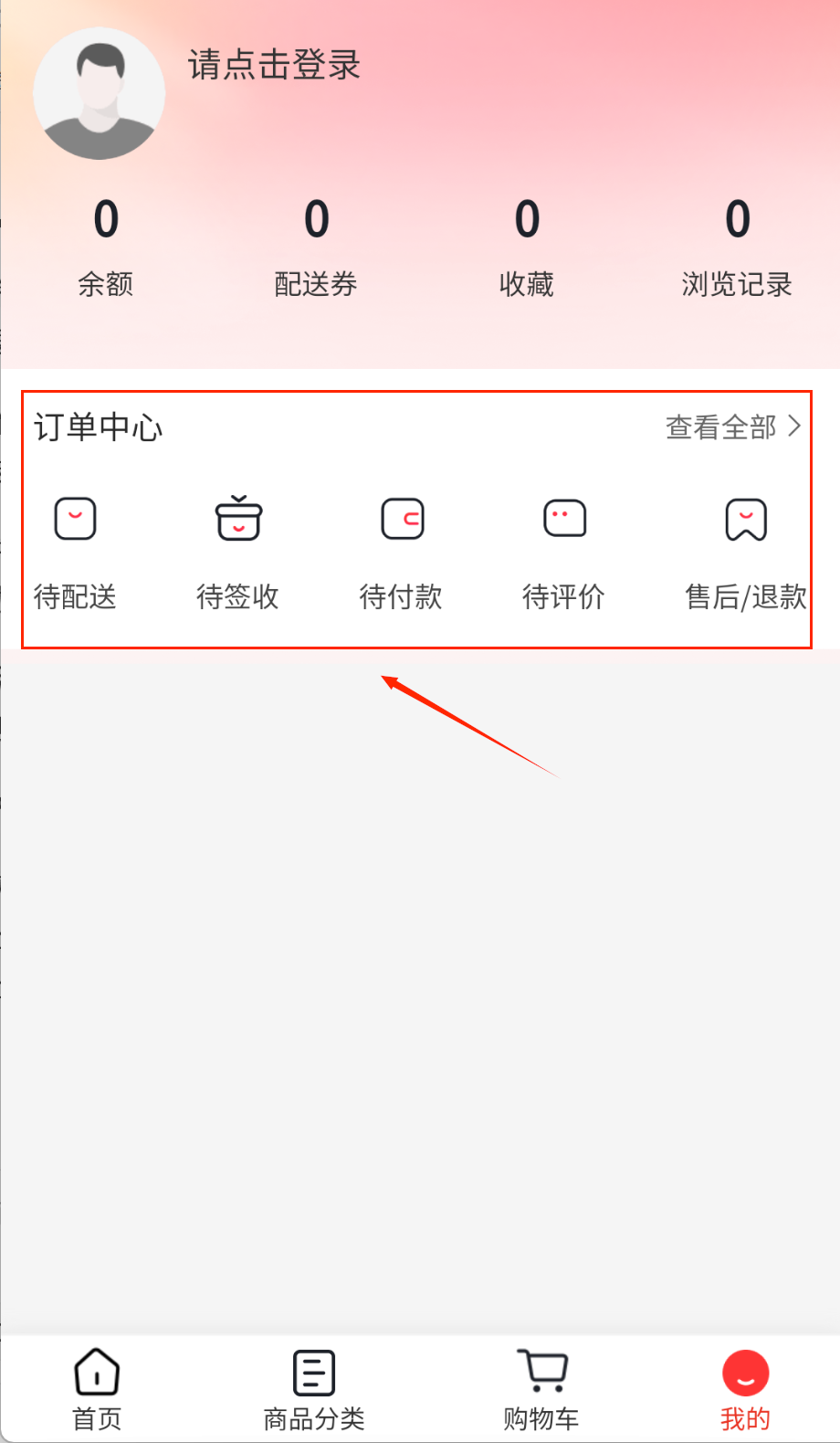
Task: Open 待签收 orders
Action: click(238, 548)
